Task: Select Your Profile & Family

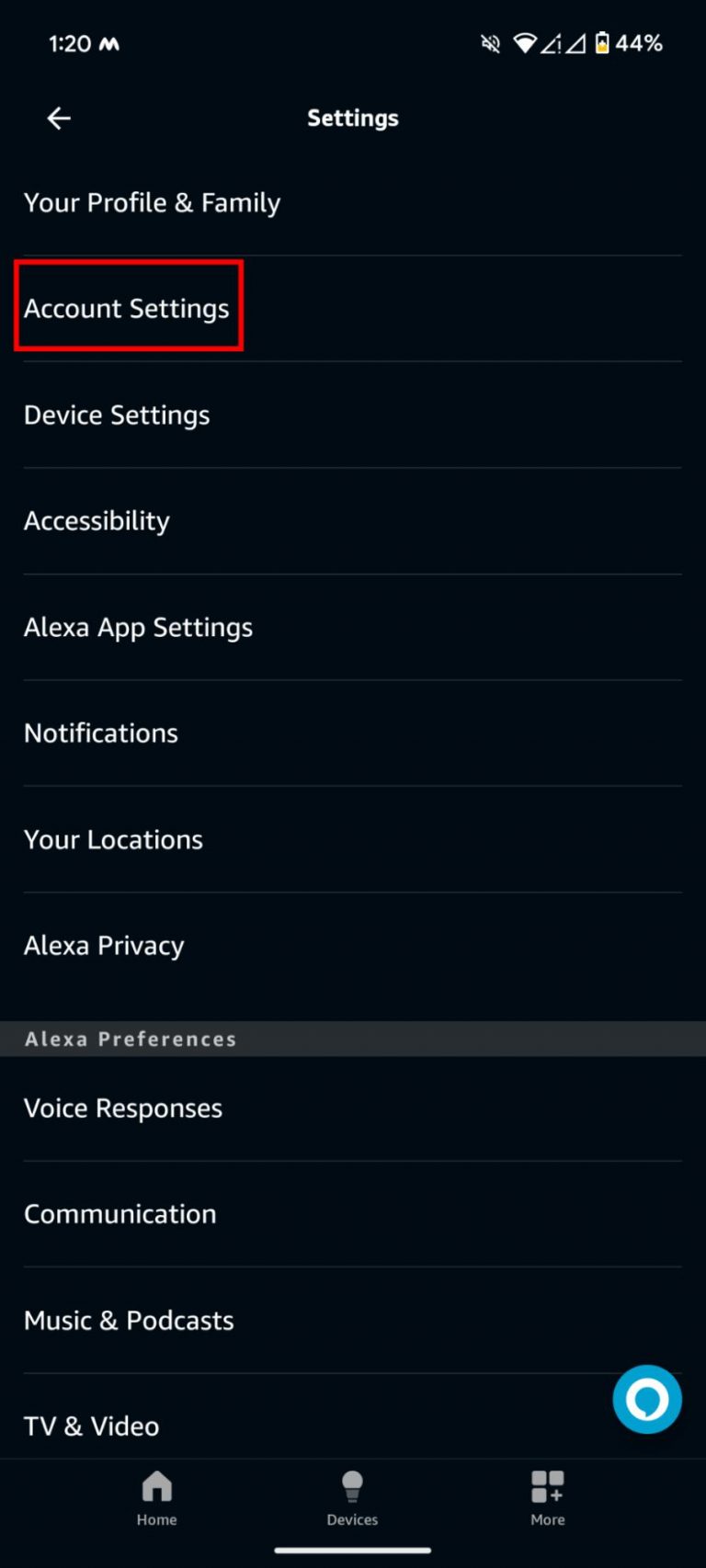Action: (x=153, y=202)
